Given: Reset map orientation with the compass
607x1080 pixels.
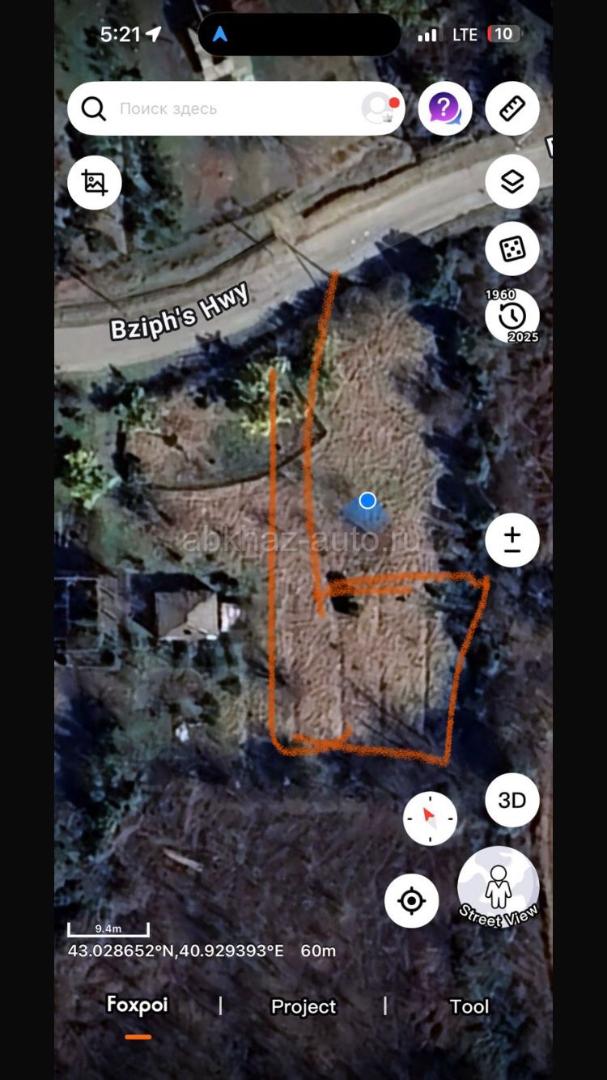Looking at the screenshot, I should pyautogui.click(x=430, y=818).
